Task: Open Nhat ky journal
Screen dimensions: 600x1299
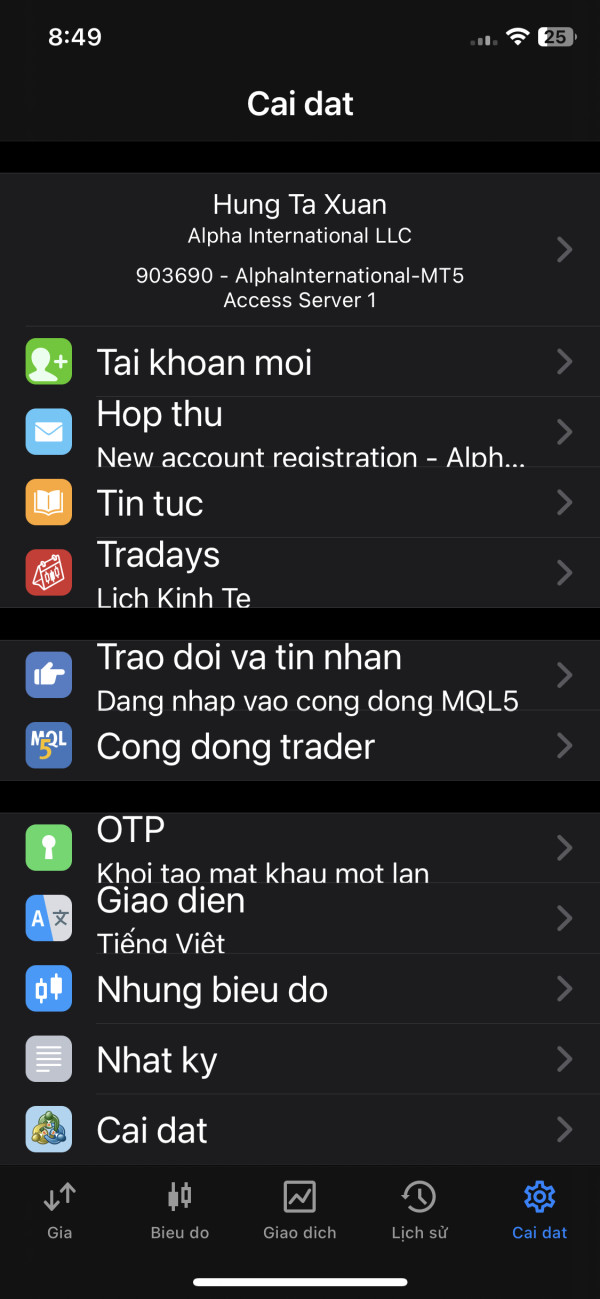Action: [x=300, y=1059]
